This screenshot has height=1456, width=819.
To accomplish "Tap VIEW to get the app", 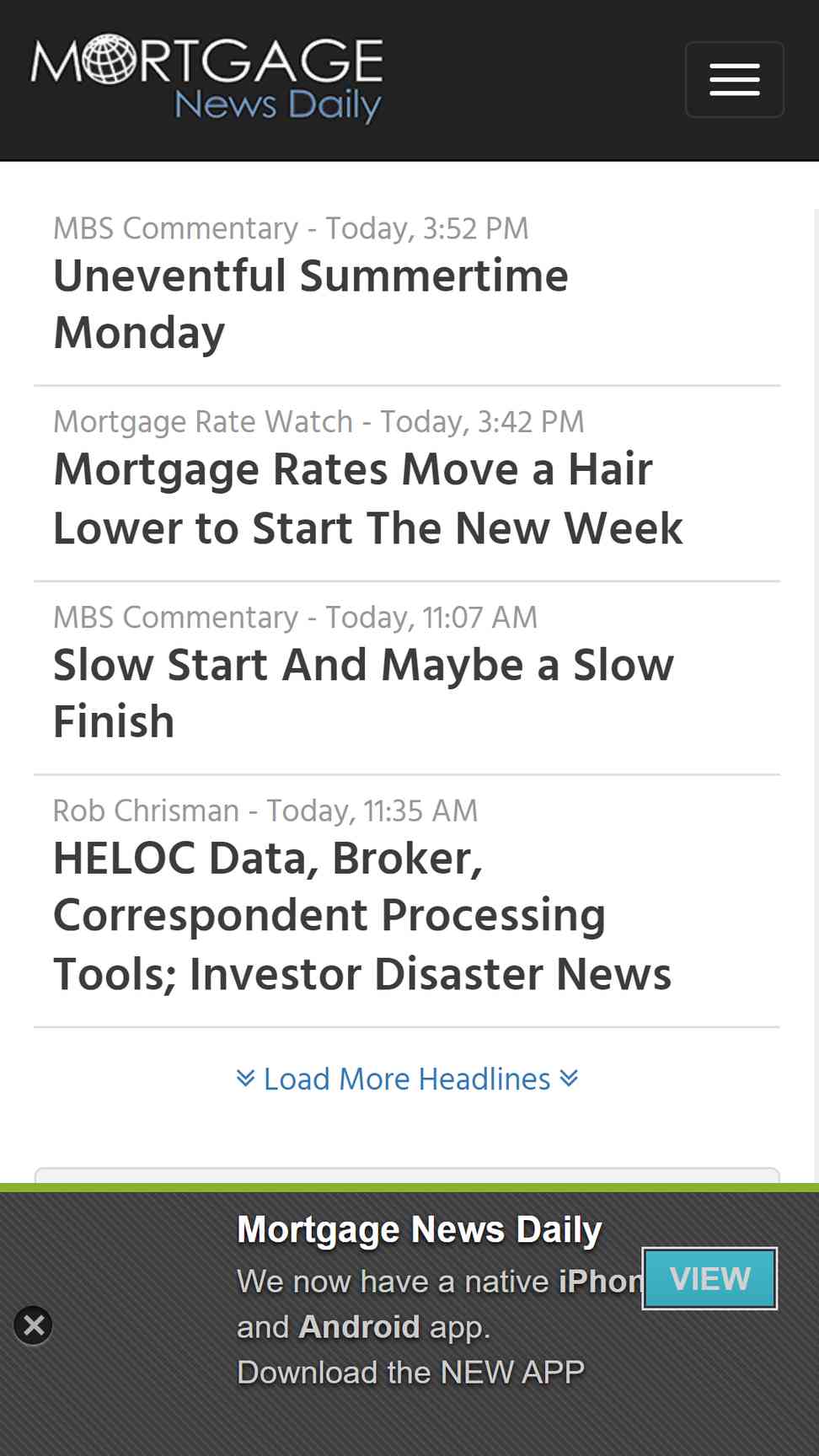I will click(709, 1278).
